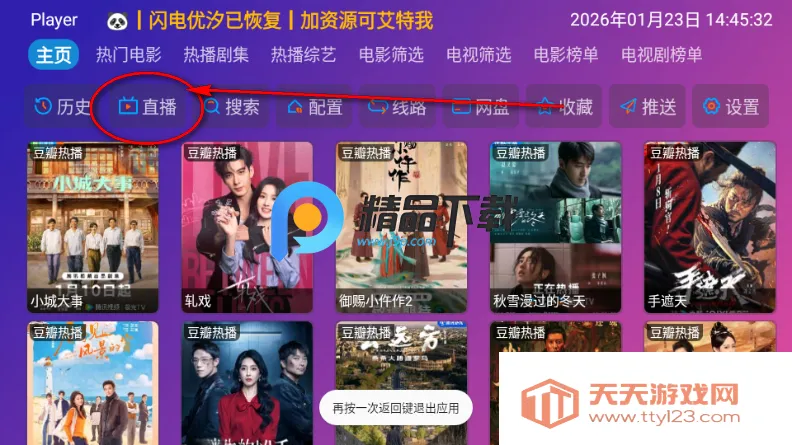Open the 电视筛选 tab
The height and width of the screenshot is (445, 792).
click(478, 55)
